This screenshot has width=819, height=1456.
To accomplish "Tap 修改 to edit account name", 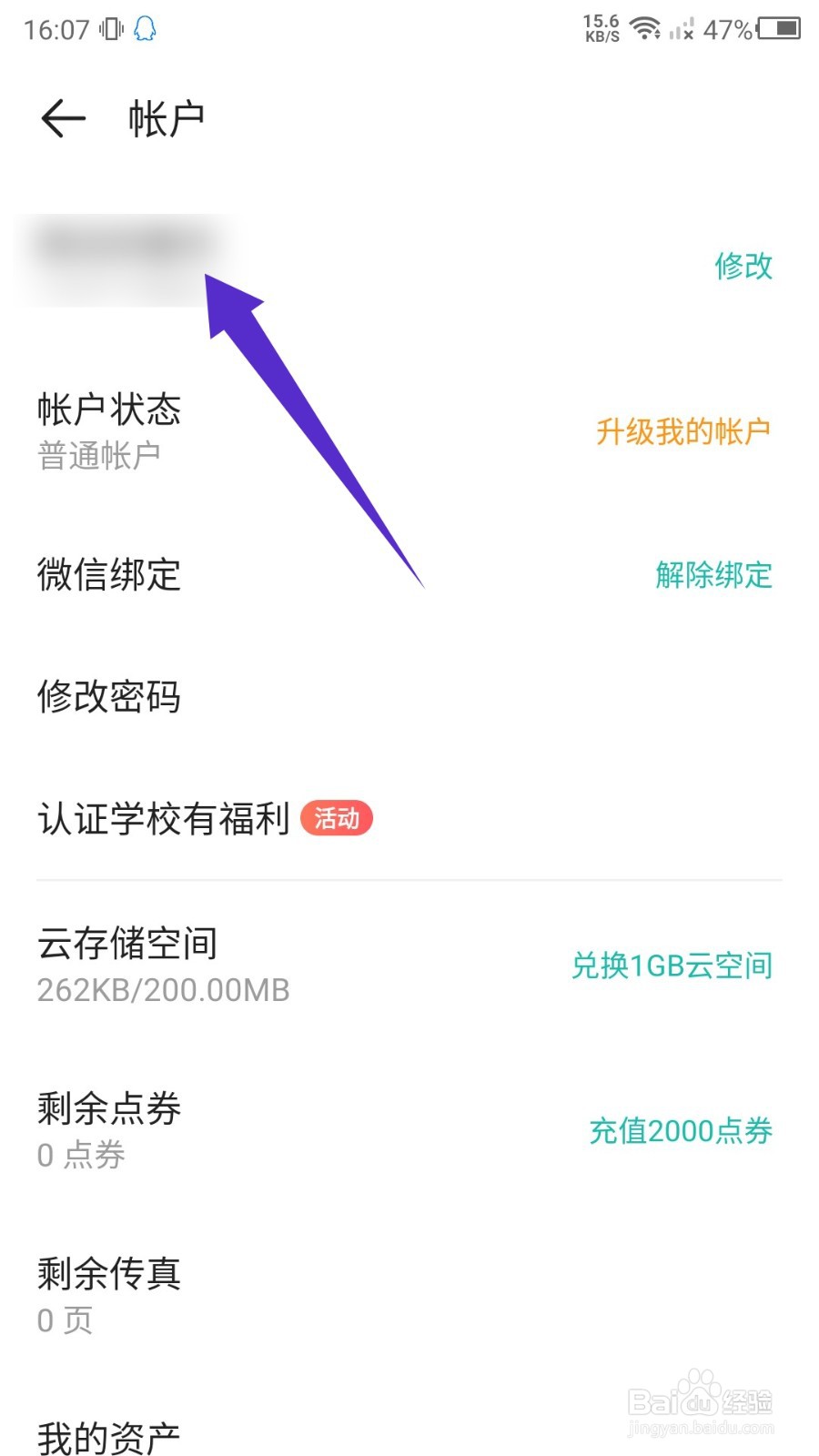I will [743, 266].
